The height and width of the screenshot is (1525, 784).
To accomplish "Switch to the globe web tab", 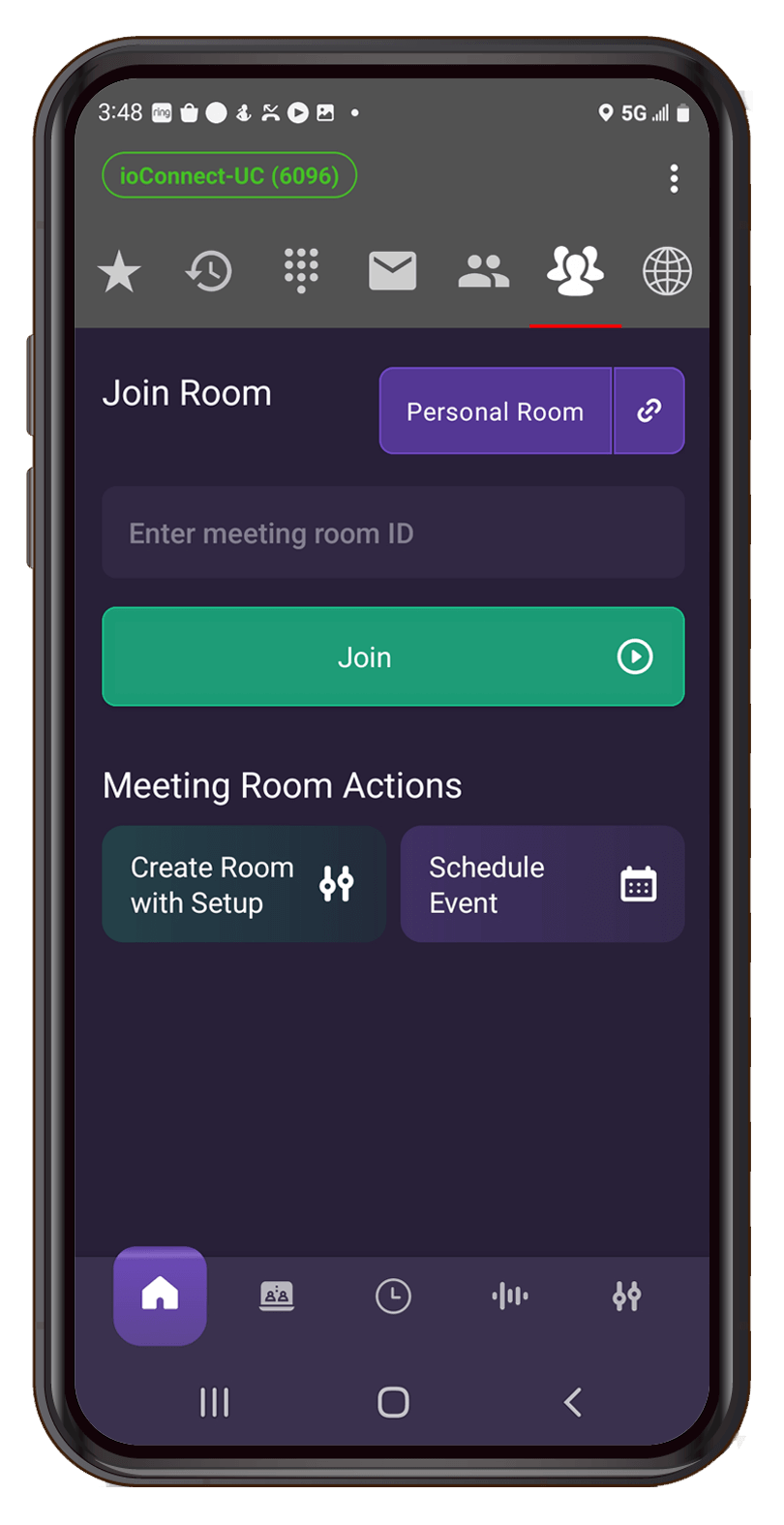I will [x=667, y=271].
